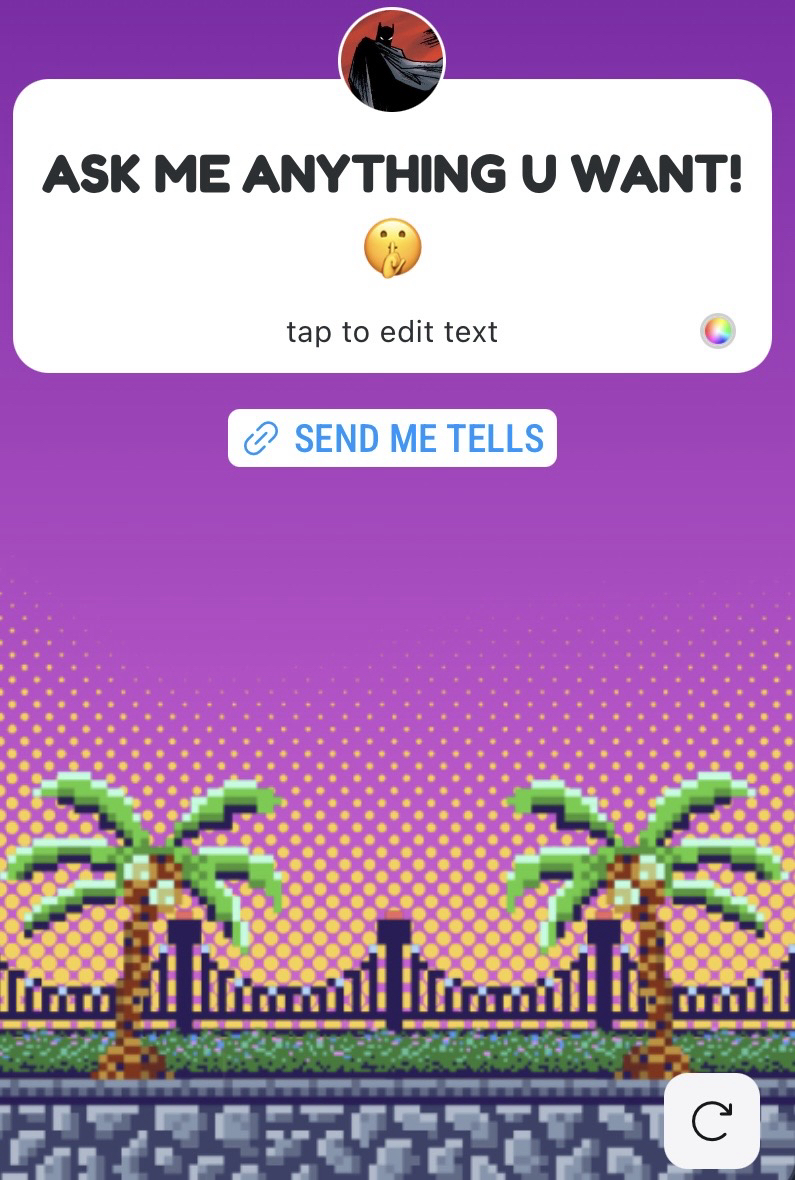Refresh the background with the circular arrow
This screenshot has height=1180, width=795.
click(711, 1120)
